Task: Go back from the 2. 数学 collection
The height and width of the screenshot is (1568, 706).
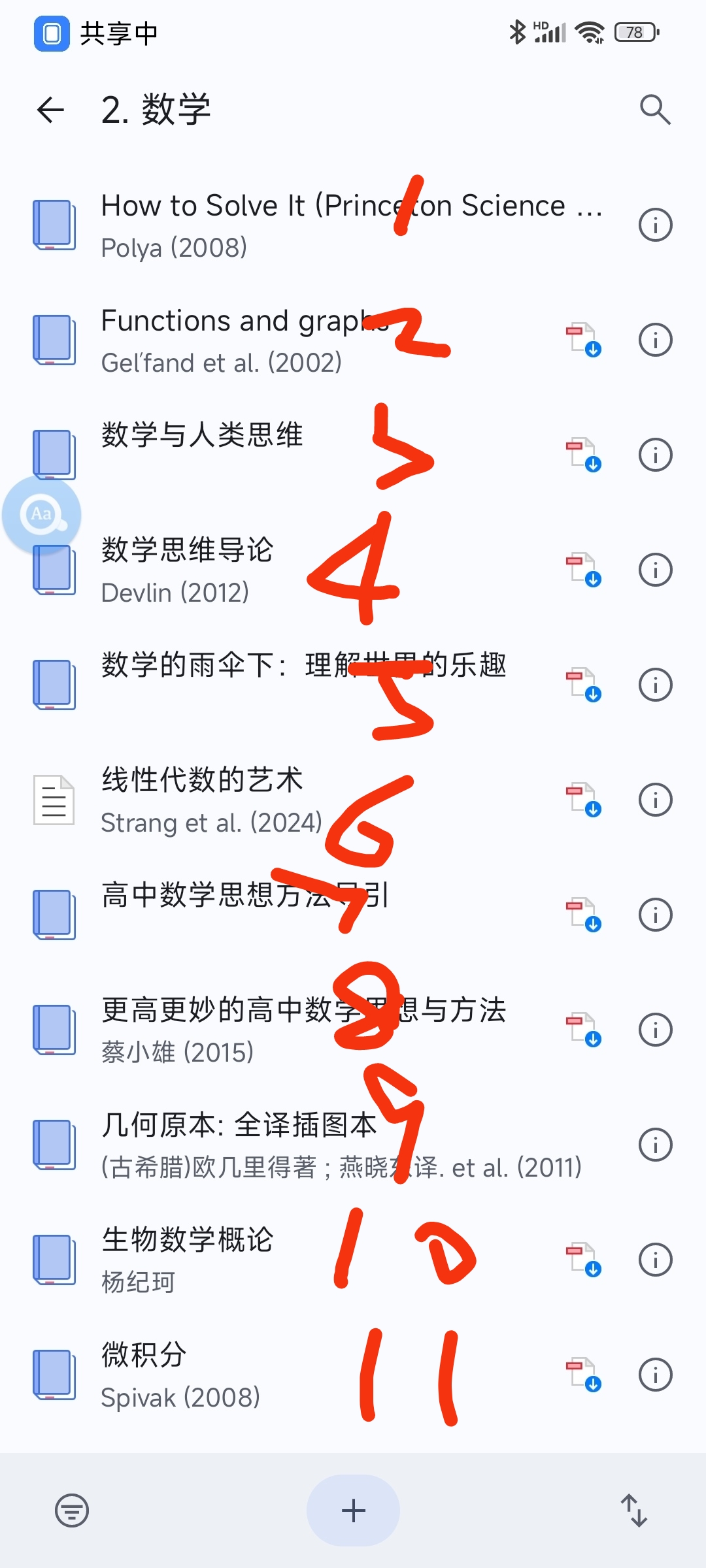Action: click(x=51, y=109)
